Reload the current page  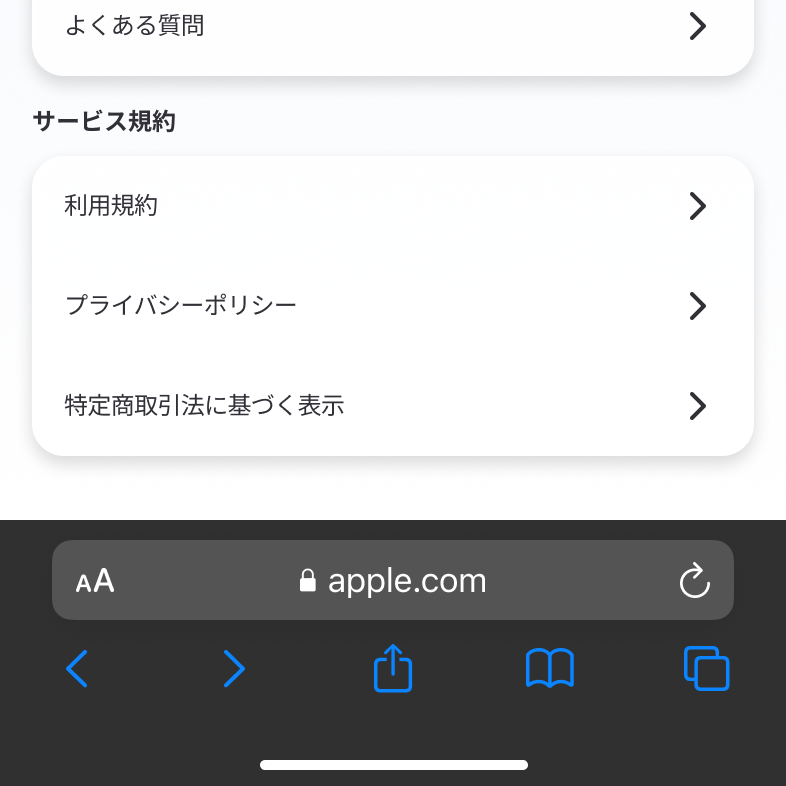point(694,581)
